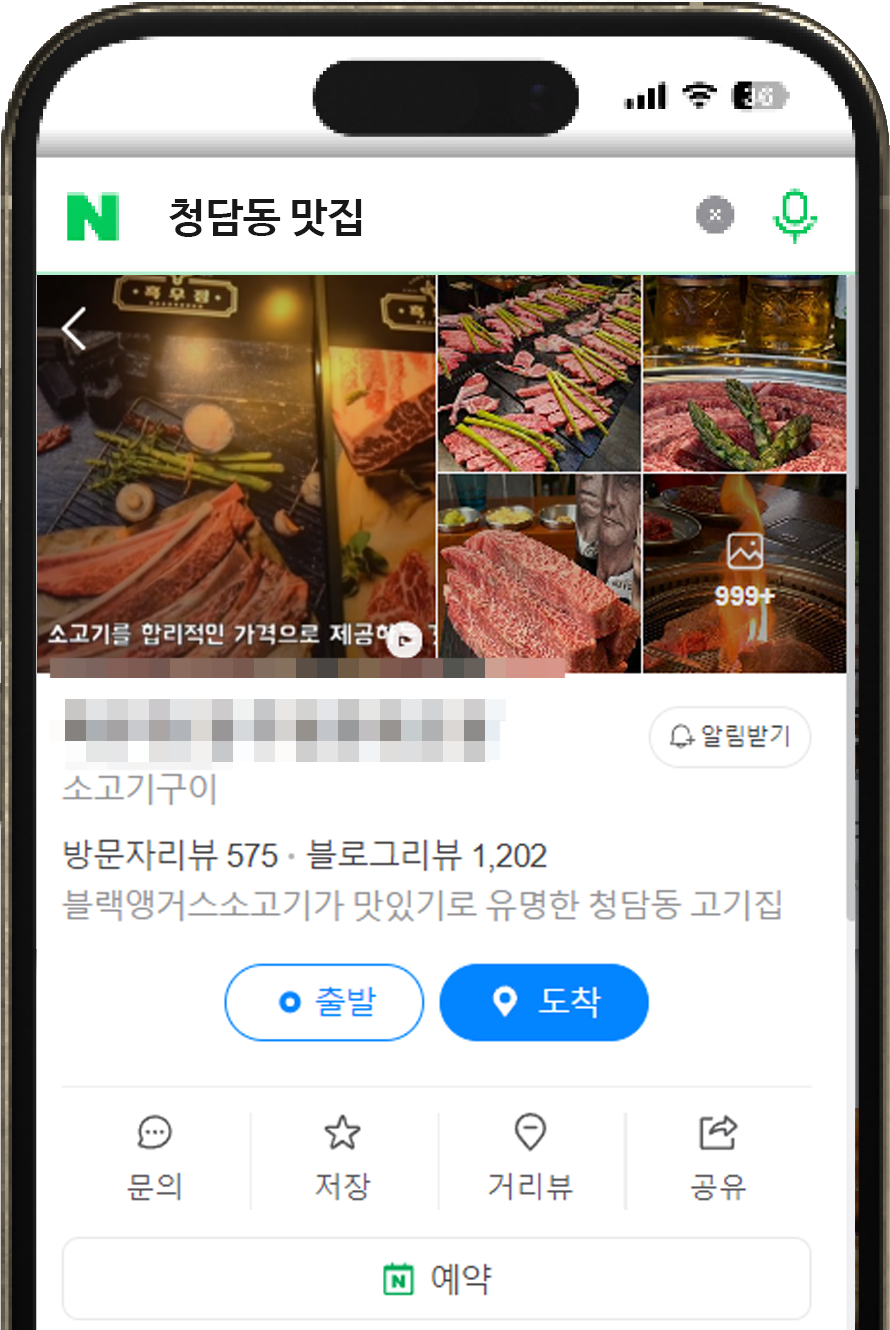Start voice search with the microphone
This screenshot has height=1330, width=890.
click(x=795, y=215)
